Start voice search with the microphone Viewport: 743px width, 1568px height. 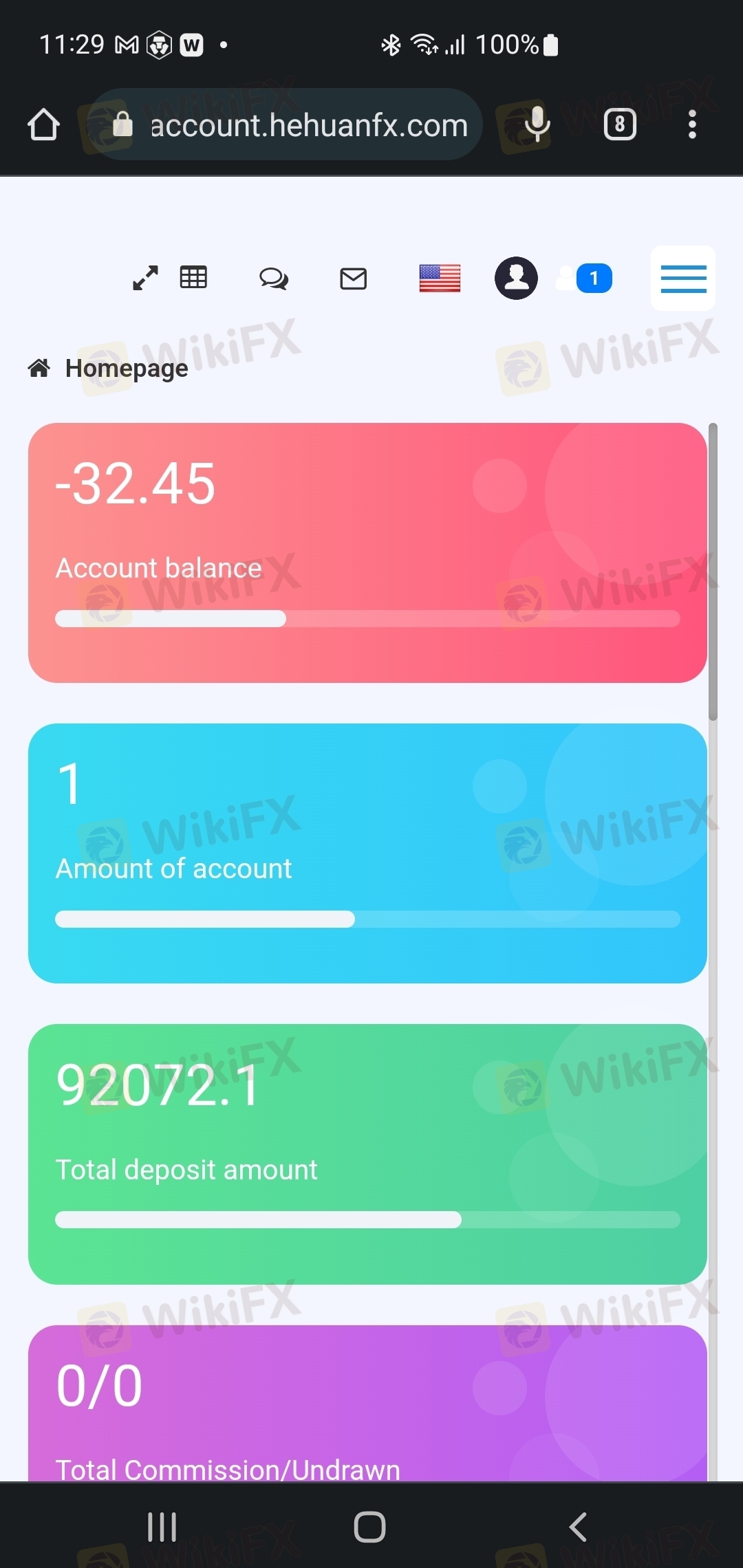click(537, 125)
